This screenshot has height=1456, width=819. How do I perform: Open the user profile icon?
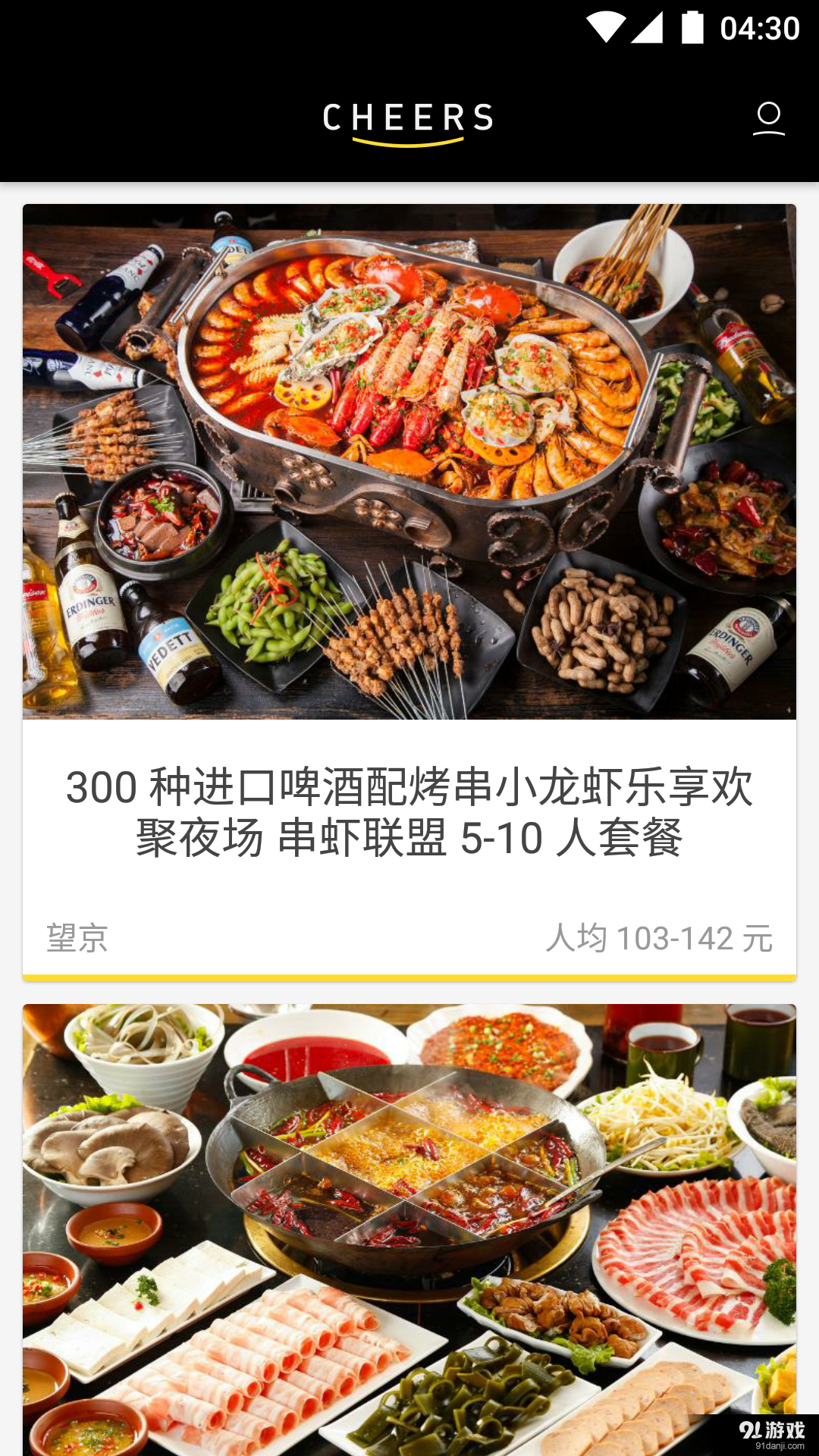769,118
